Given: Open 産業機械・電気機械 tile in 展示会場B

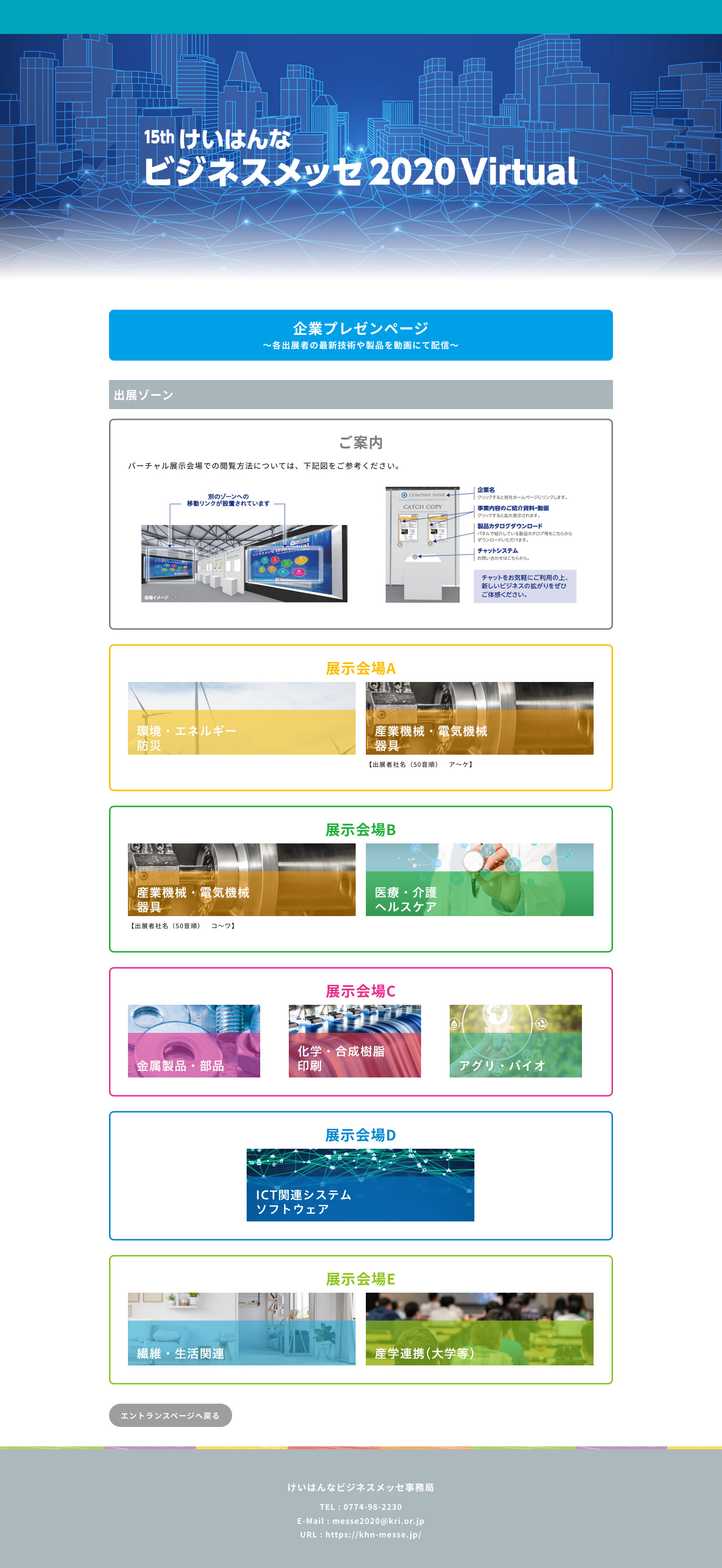Looking at the screenshot, I should (x=241, y=880).
